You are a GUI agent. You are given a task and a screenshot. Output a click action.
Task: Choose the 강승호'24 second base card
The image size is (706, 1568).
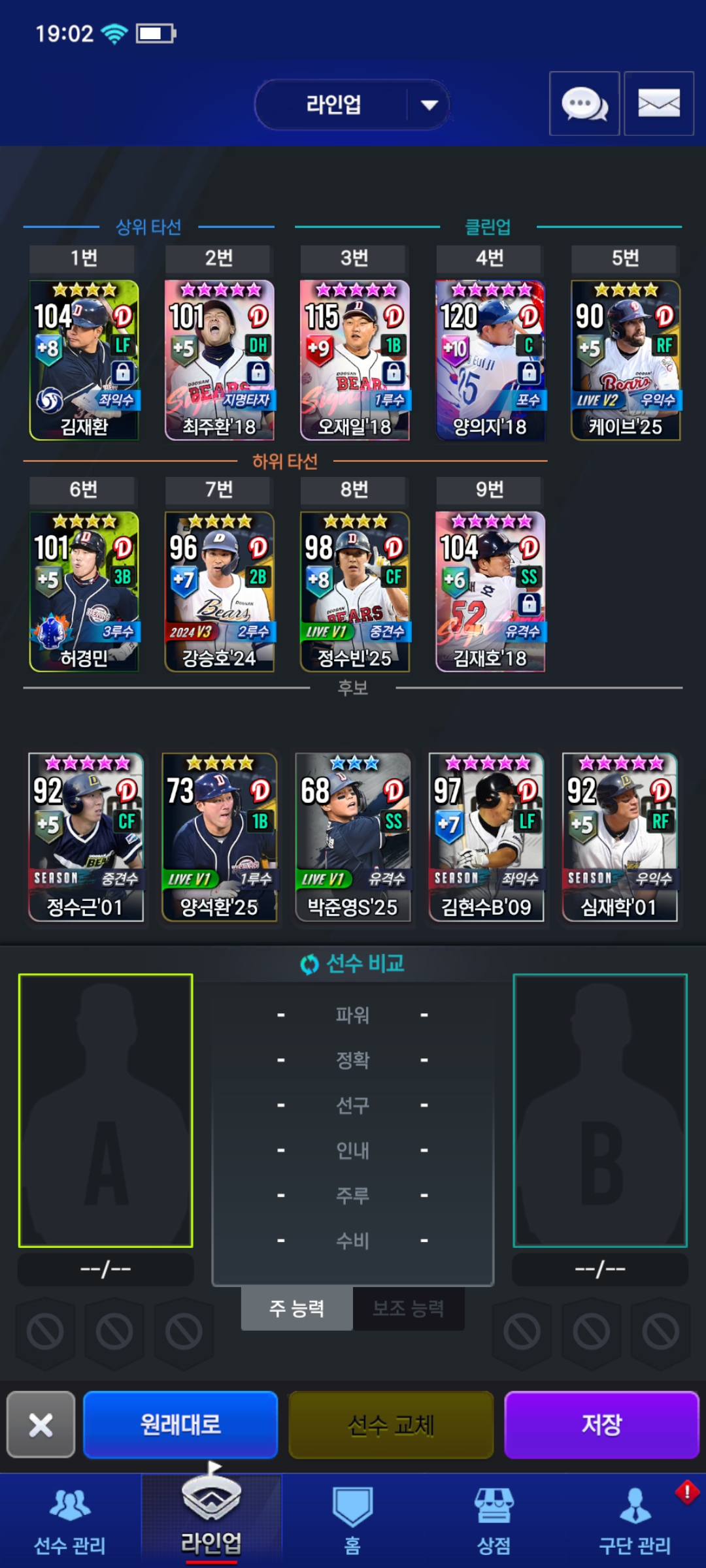pyautogui.click(x=220, y=591)
